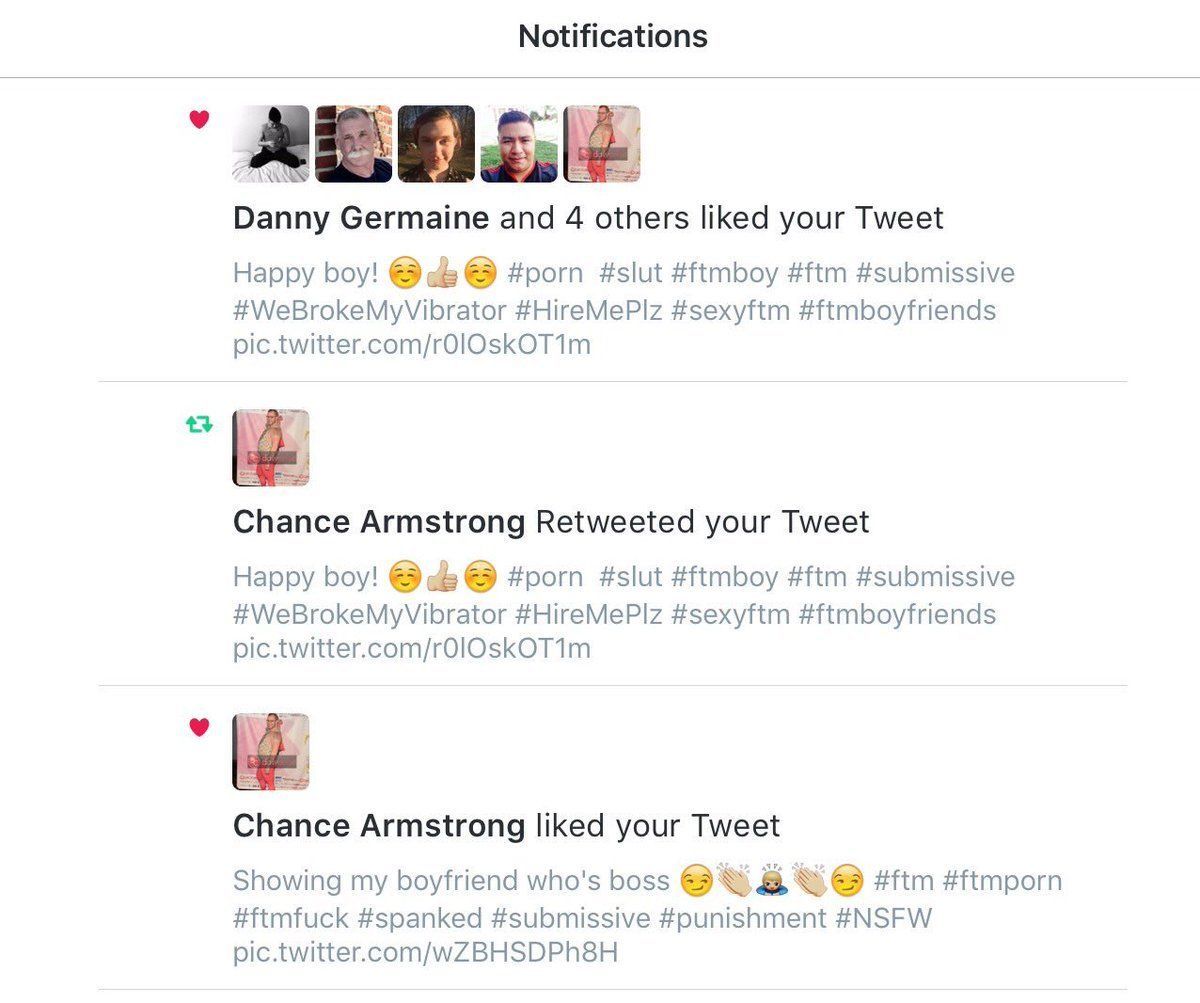View the profile with the white mustache avatar
This screenshot has height=1003, width=1200.
(354, 144)
